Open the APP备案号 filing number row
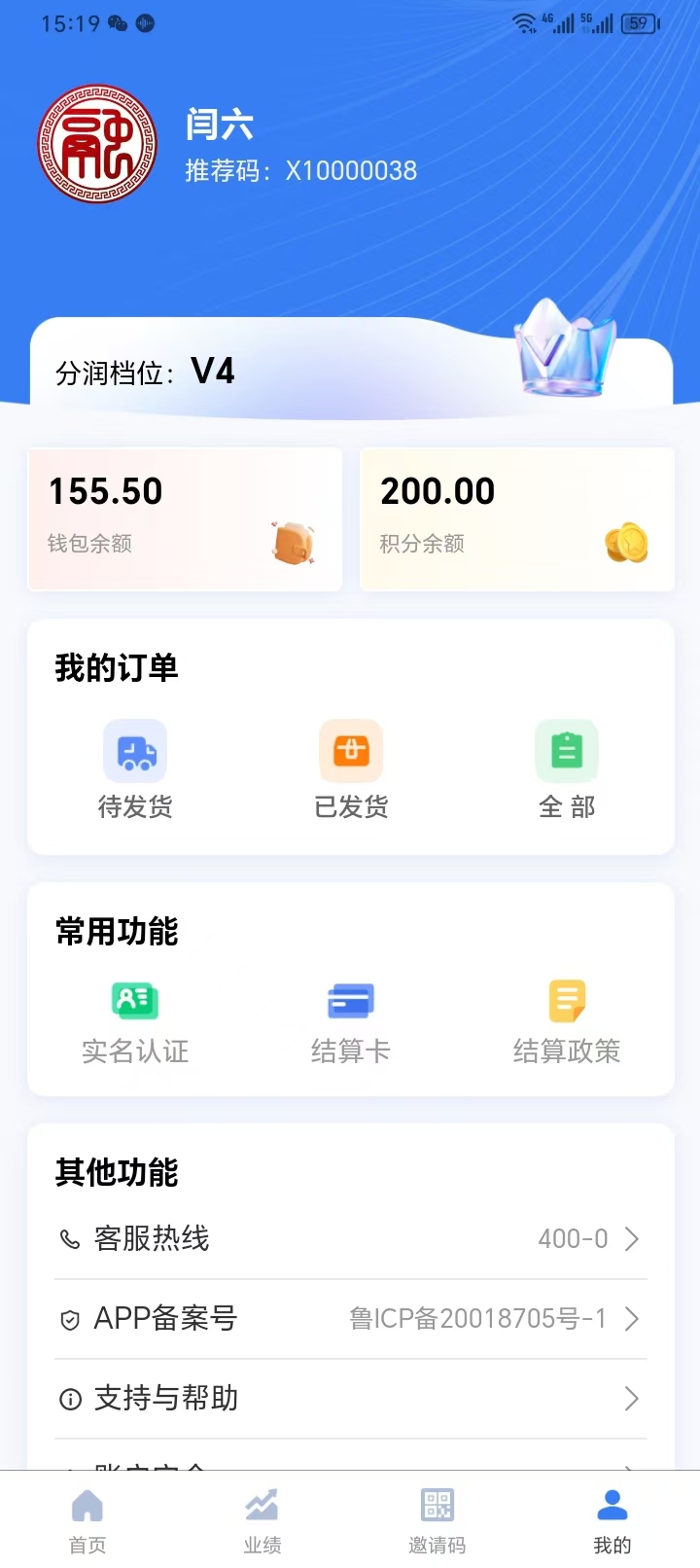Viewport: 700px width, 1568px height. click(350, 1318)
